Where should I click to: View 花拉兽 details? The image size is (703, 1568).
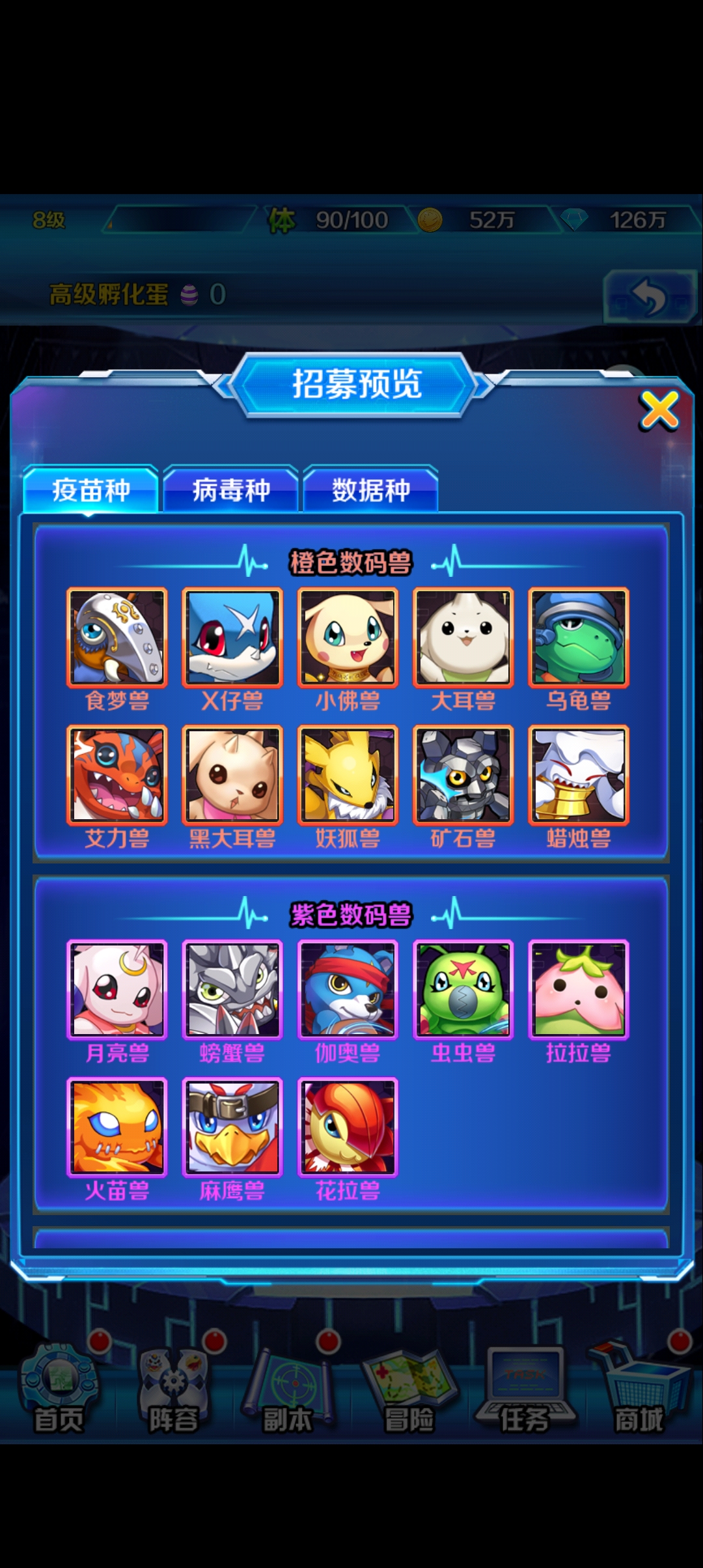348,1127
